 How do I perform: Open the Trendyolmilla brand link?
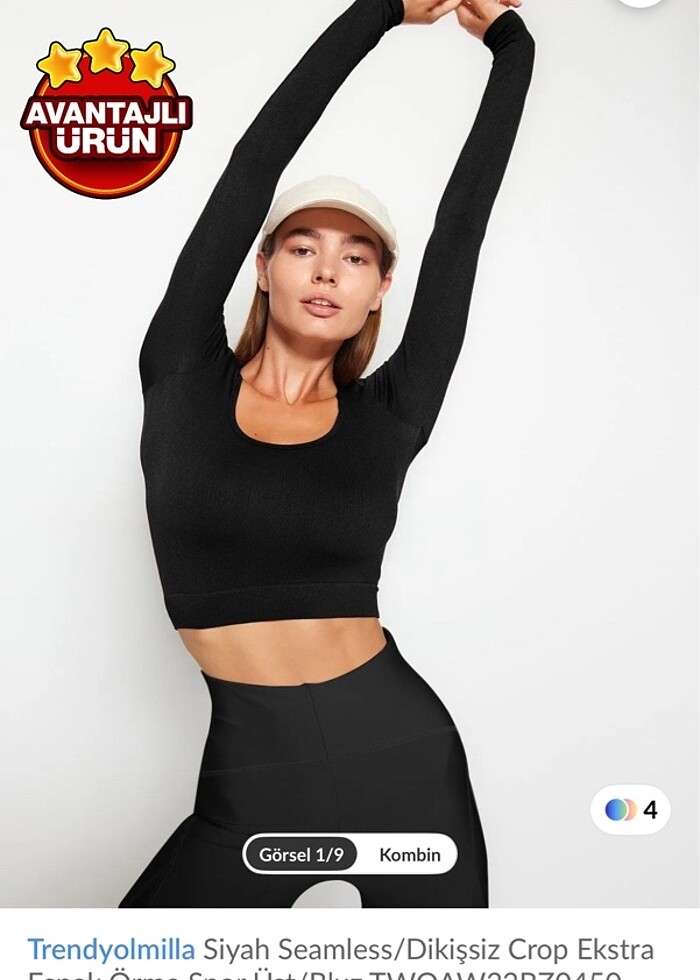(x=111, y=948)
